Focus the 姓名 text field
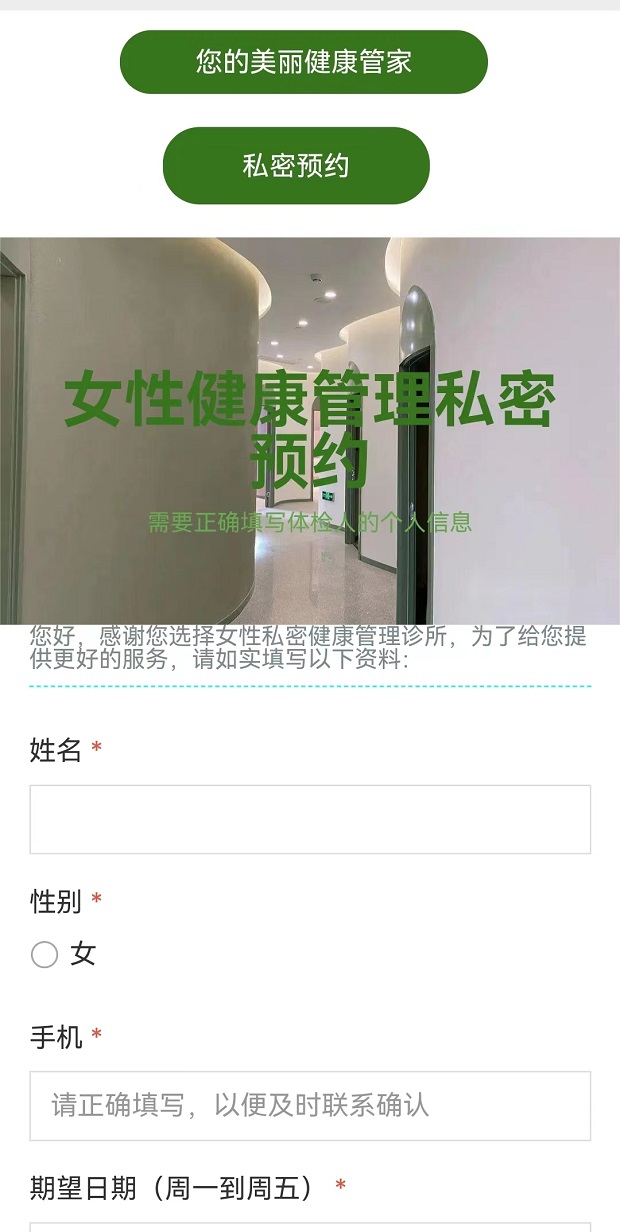Viewport: 620px width, 1232px height. coord(310,819)
